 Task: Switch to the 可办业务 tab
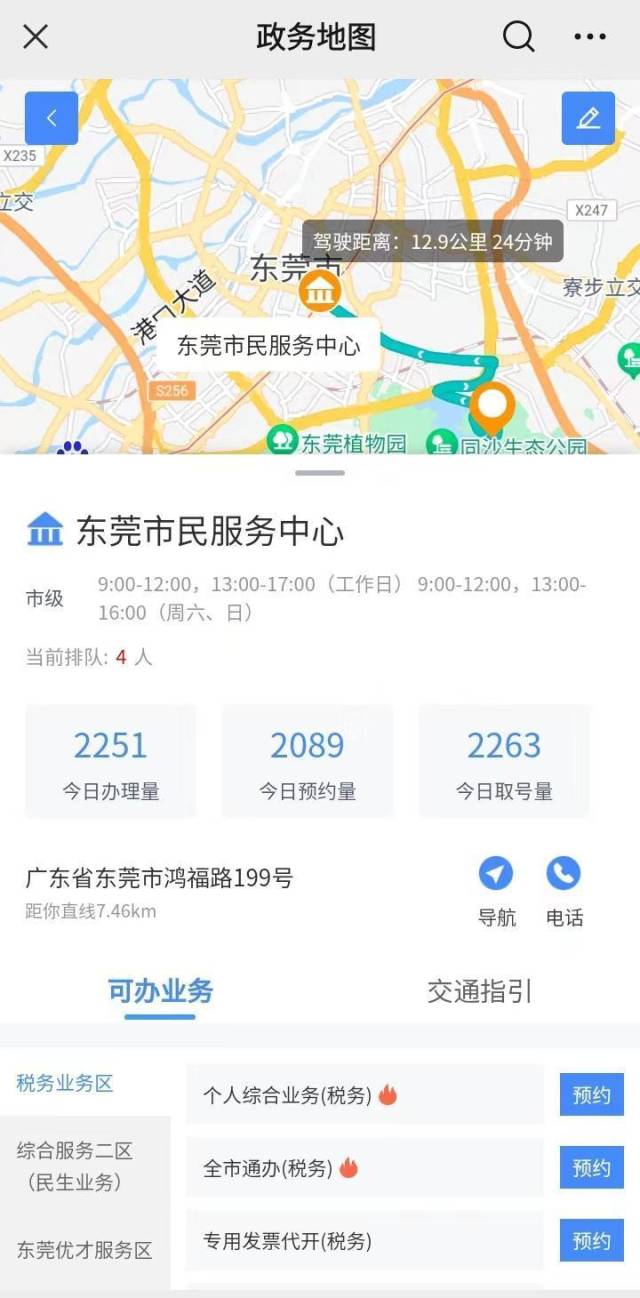pos(160,991)
